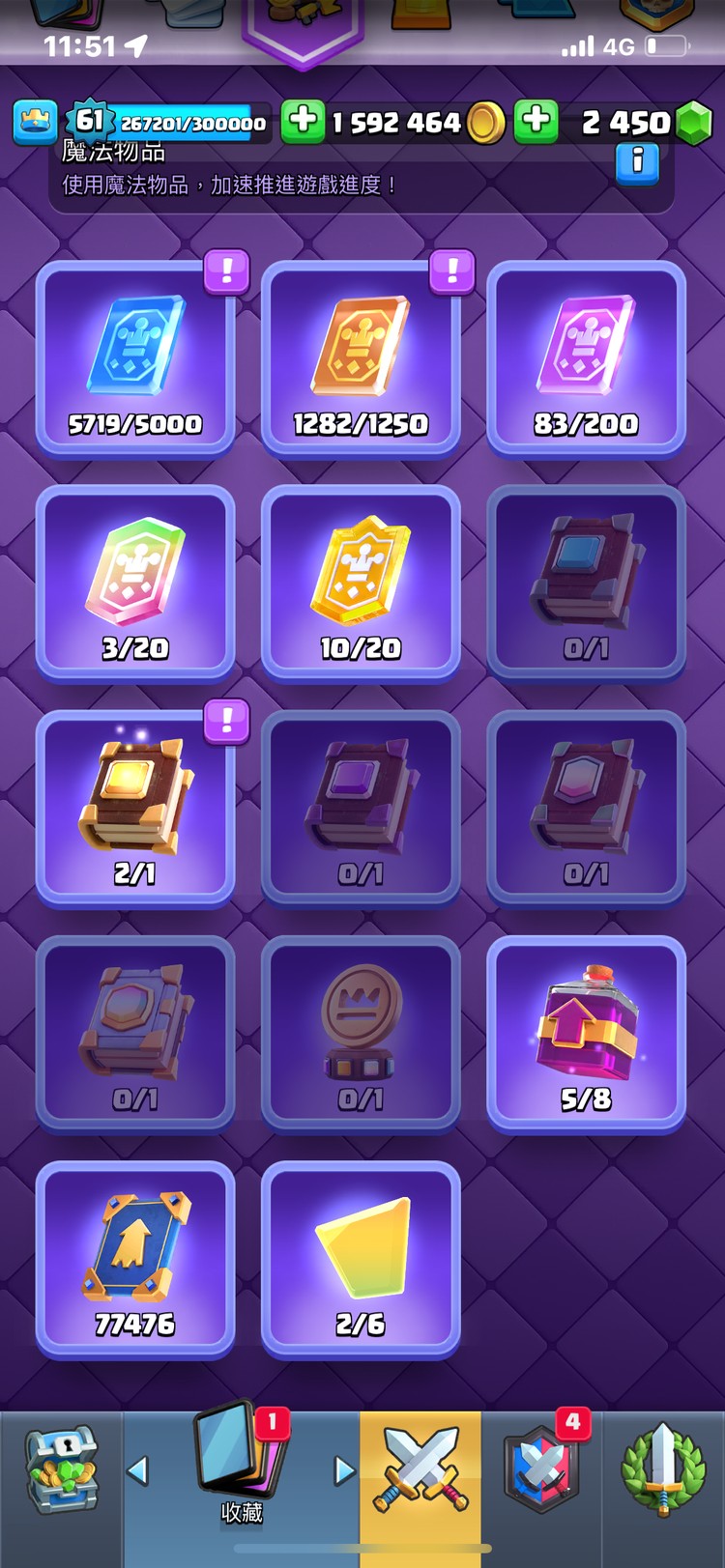
Task: Open the golden champion wild card 10/20
Action: (x=361, y=583)
